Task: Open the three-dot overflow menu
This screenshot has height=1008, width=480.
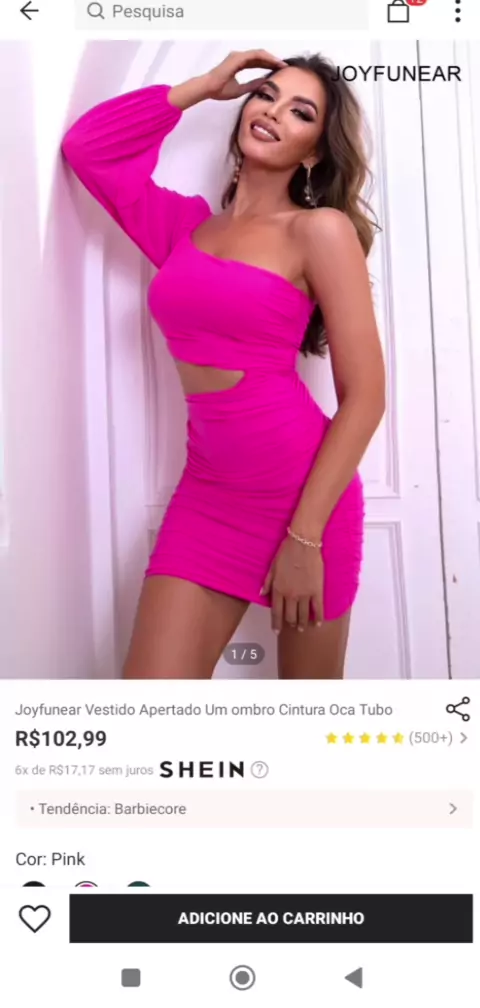Action: pos(458,11)
